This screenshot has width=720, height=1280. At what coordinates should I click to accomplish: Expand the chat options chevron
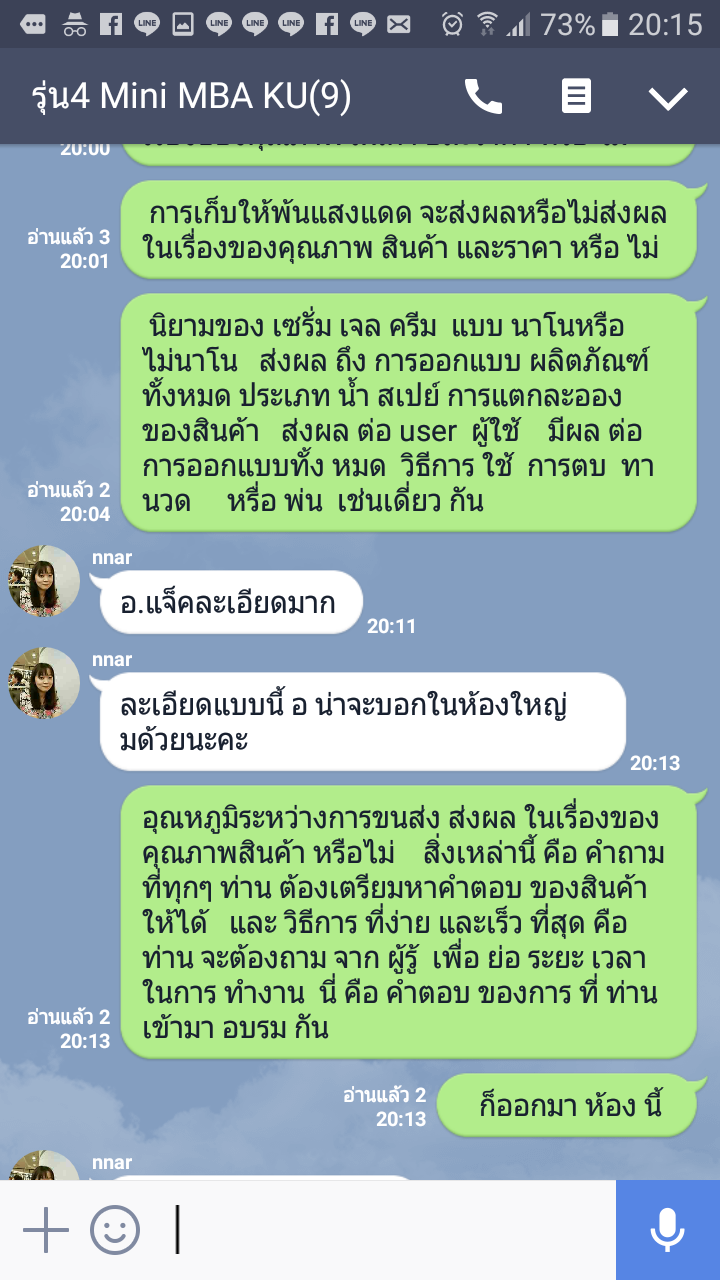point(667,97)
